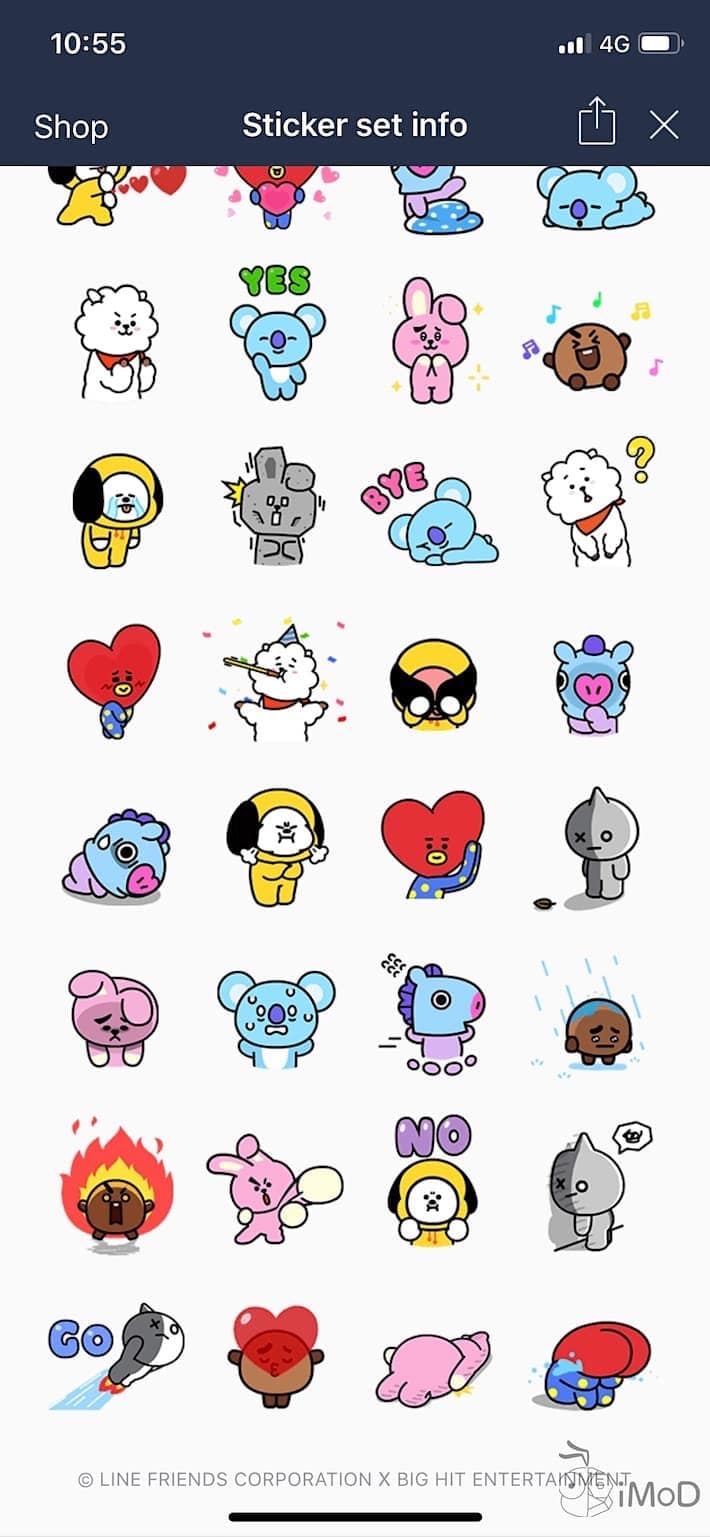Open the cookie in the rain sticker
This screenshot has height=1537, width=710.
click(x=596, y=1015)
